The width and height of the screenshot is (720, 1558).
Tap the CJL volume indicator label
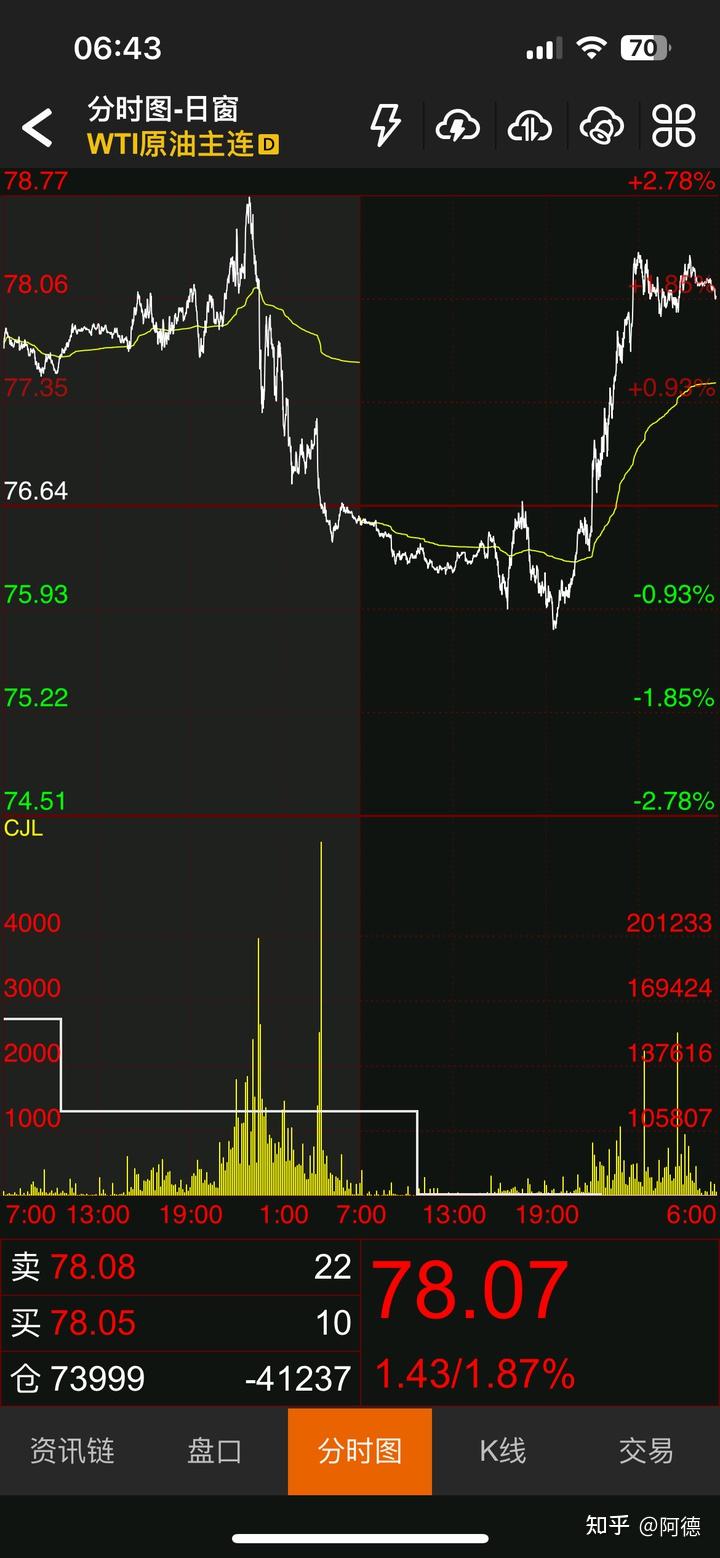[x=24, y=828]
